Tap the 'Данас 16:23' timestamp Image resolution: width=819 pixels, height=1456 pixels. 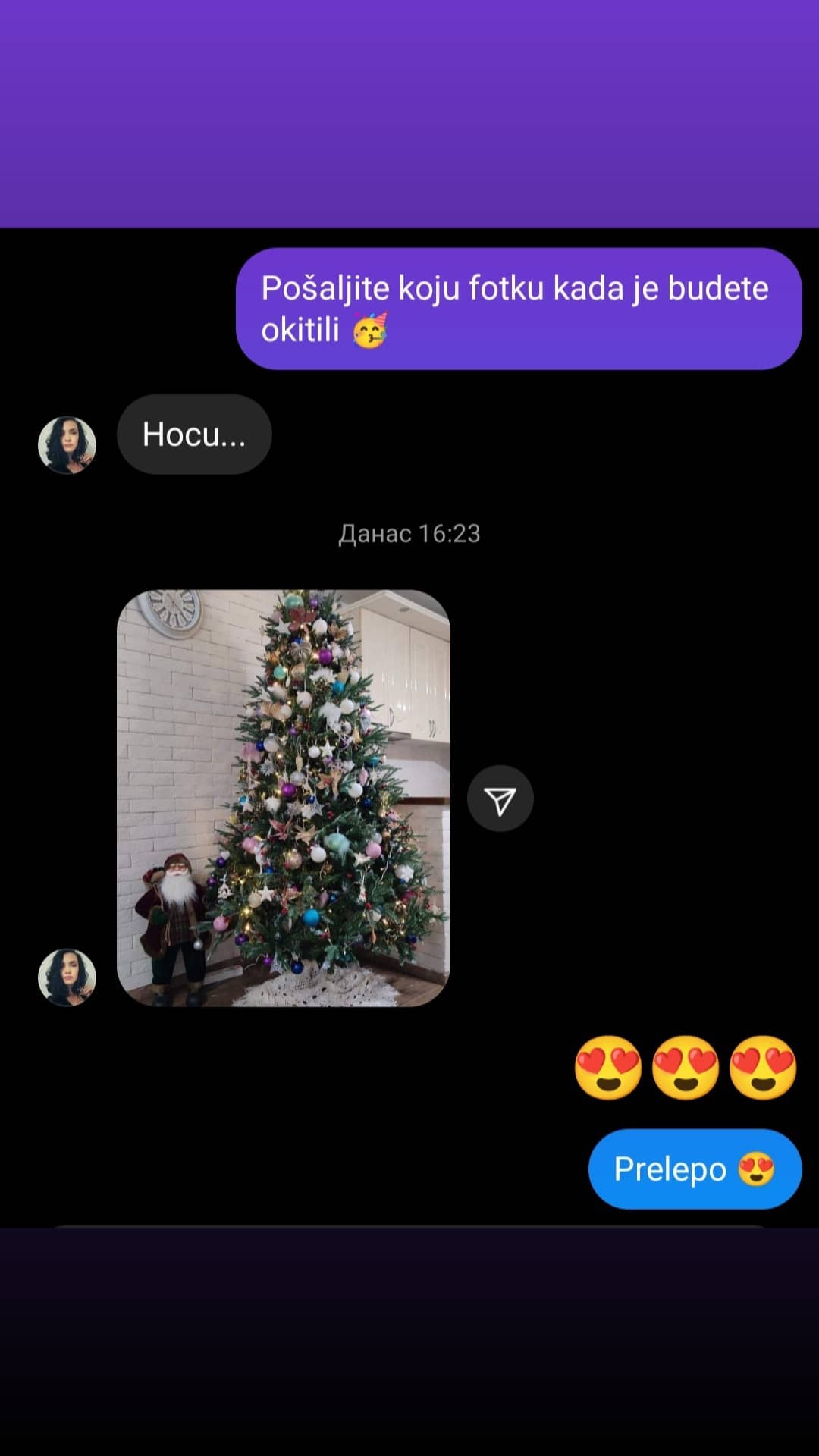point(409,533)
